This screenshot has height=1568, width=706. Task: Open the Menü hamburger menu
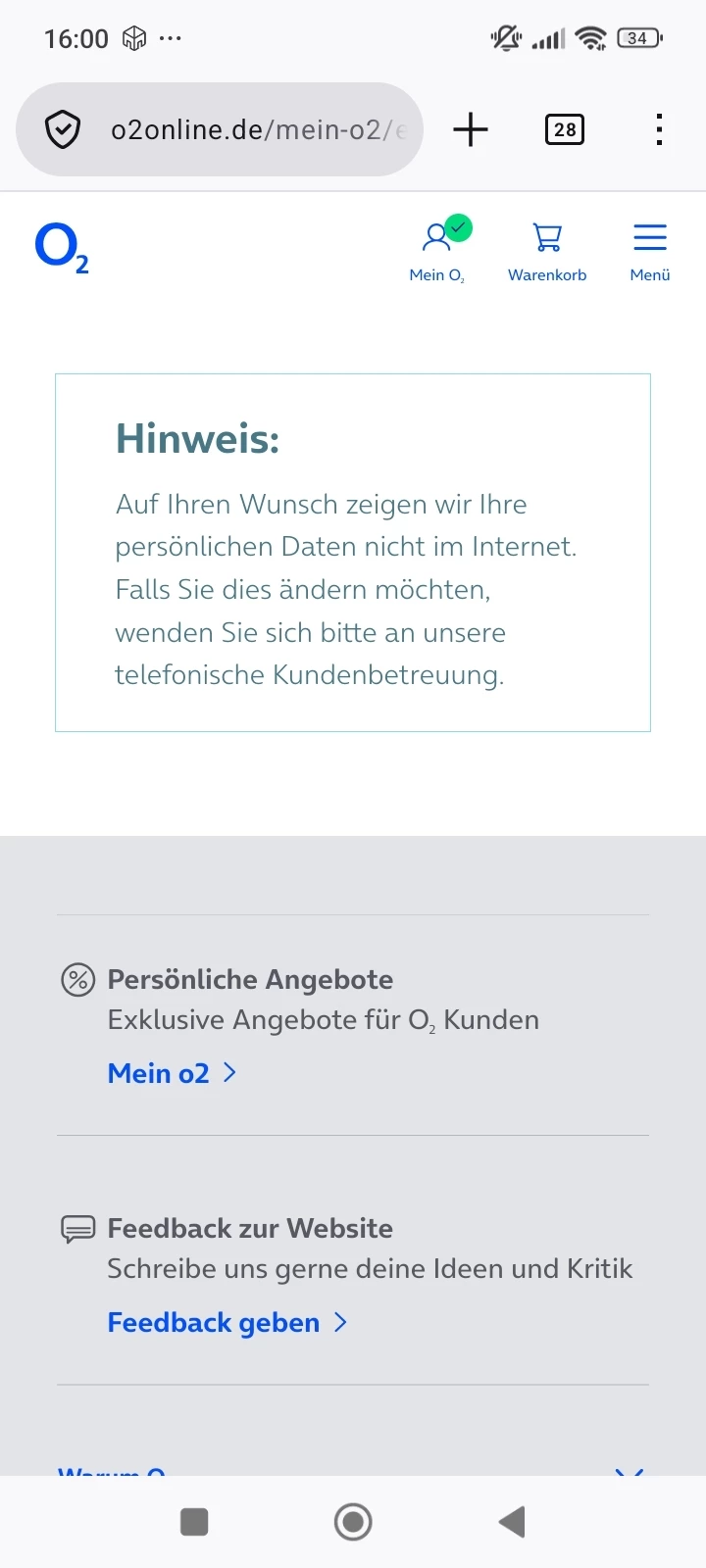(x=649, y=250)
